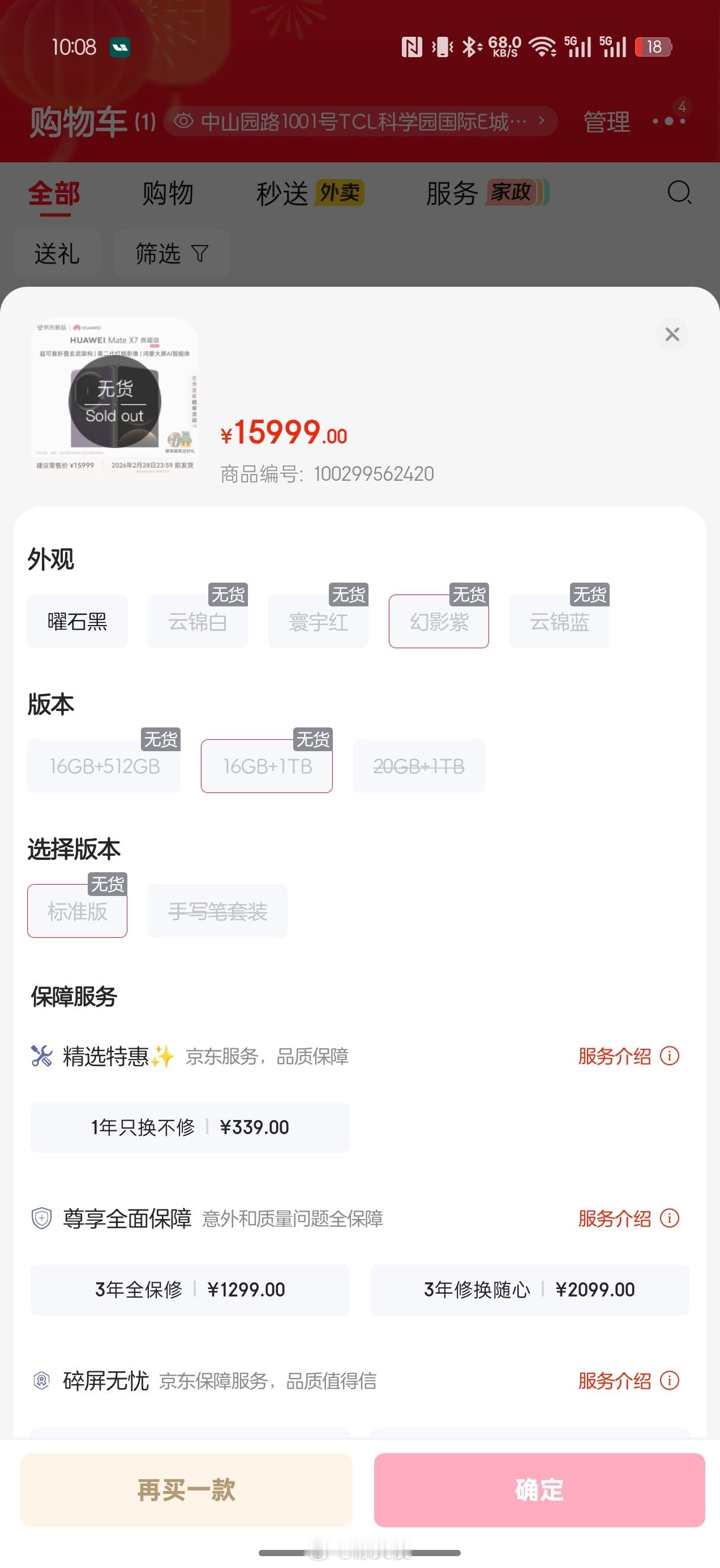Viewport: 720px width, 1568px height.
Task: Click the eye icon beside the delivery address
Action: (184, 121)
